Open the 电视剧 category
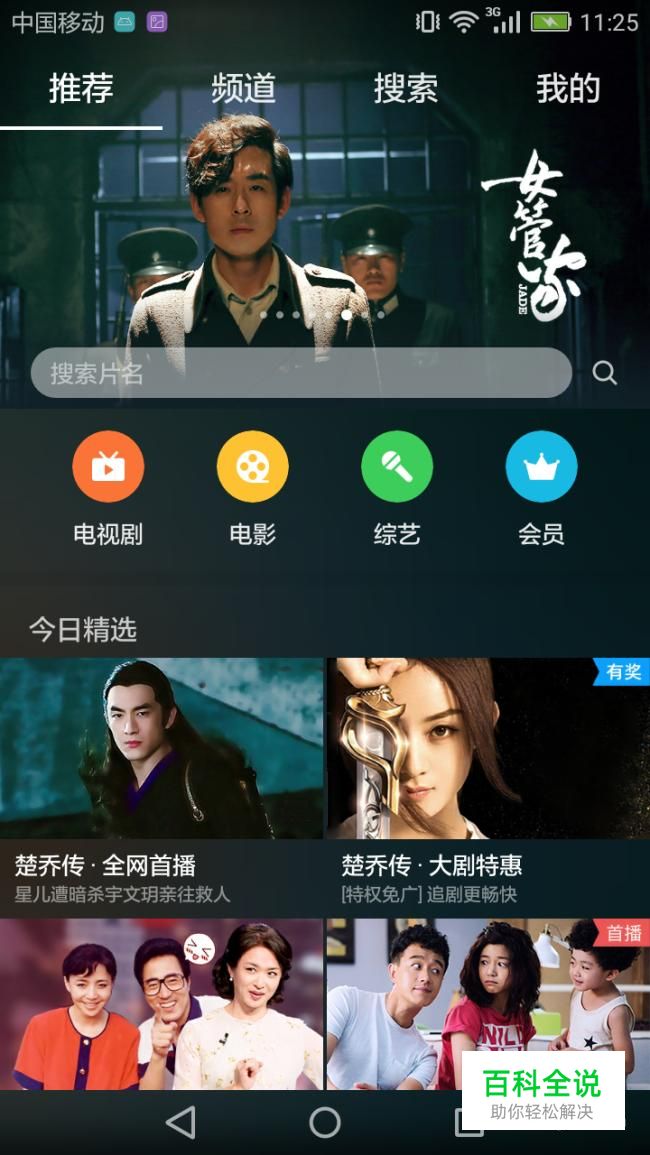The image size is (650, 1155). pyautogui.click(x=108, y=467)
